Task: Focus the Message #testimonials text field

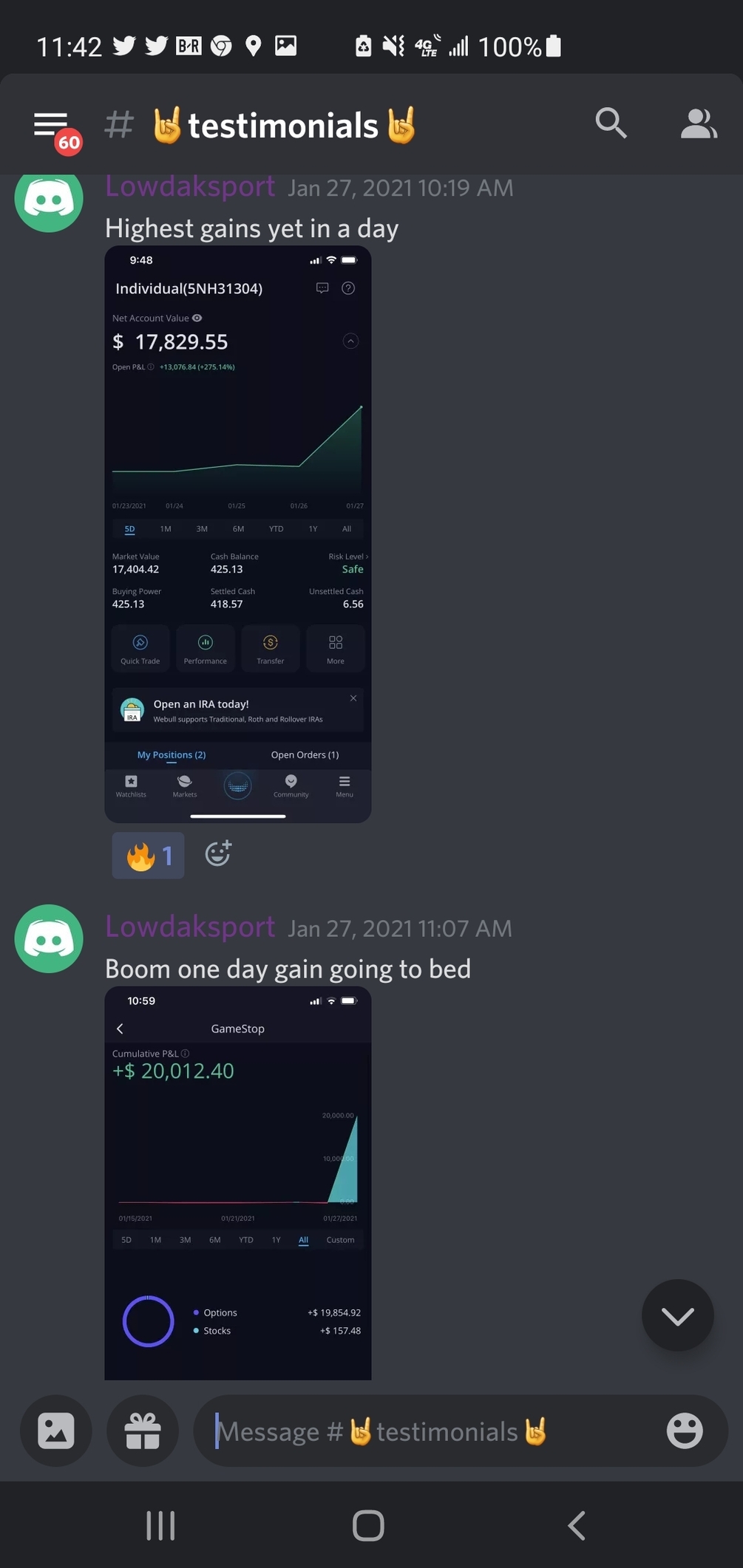Action: pyautogui.click(x=429, y=1431)
